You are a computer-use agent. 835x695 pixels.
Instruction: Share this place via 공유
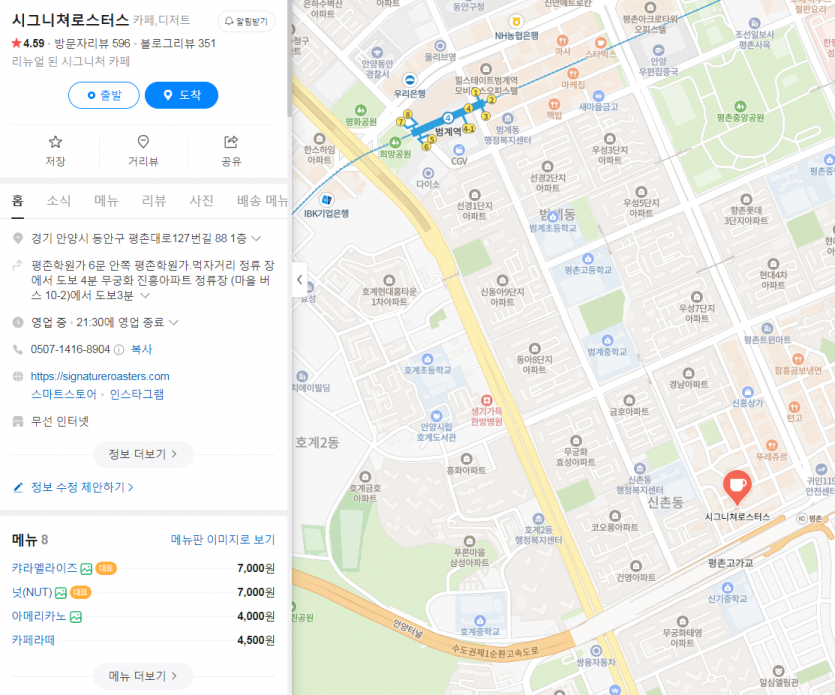click(231, 150)
